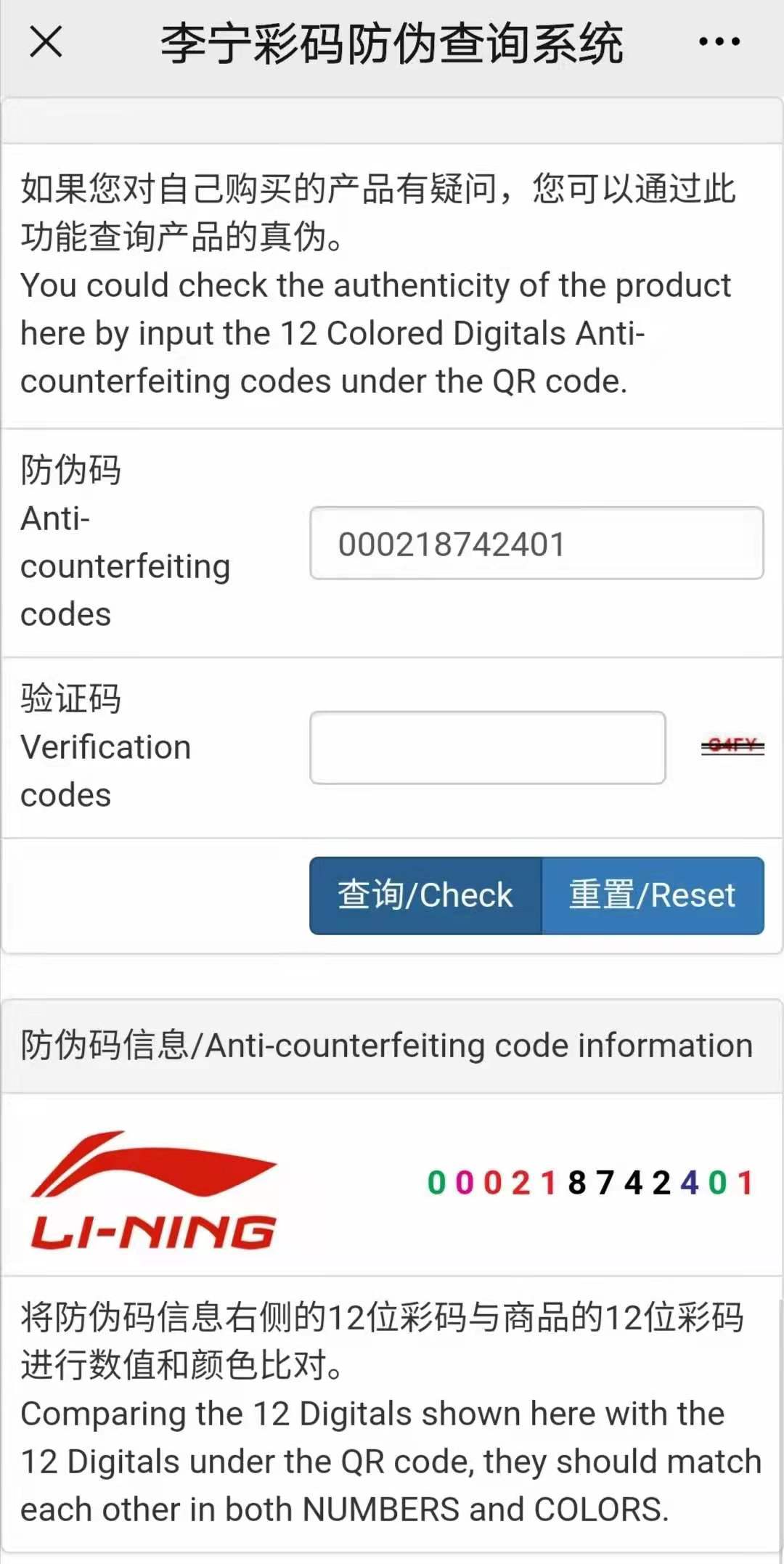Tap the 查询/Check button

tap(425, 895)
